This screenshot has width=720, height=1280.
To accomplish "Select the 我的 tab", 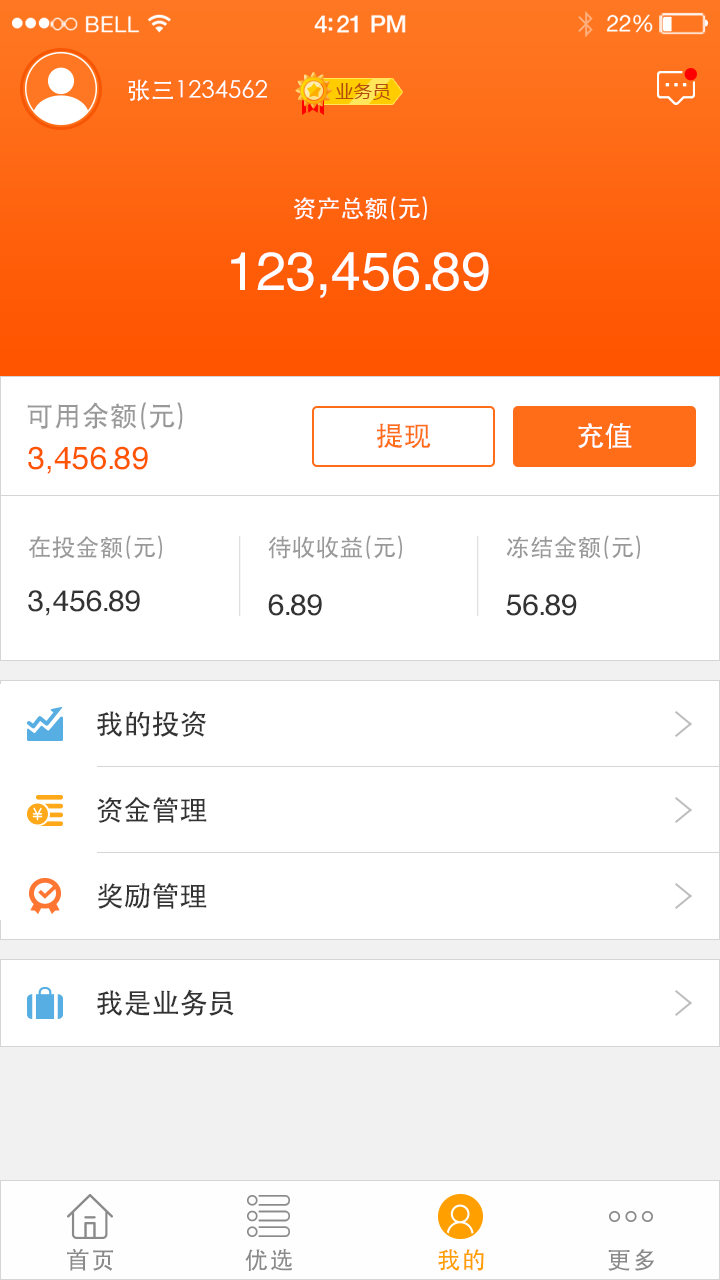I will click(460, 1231).
